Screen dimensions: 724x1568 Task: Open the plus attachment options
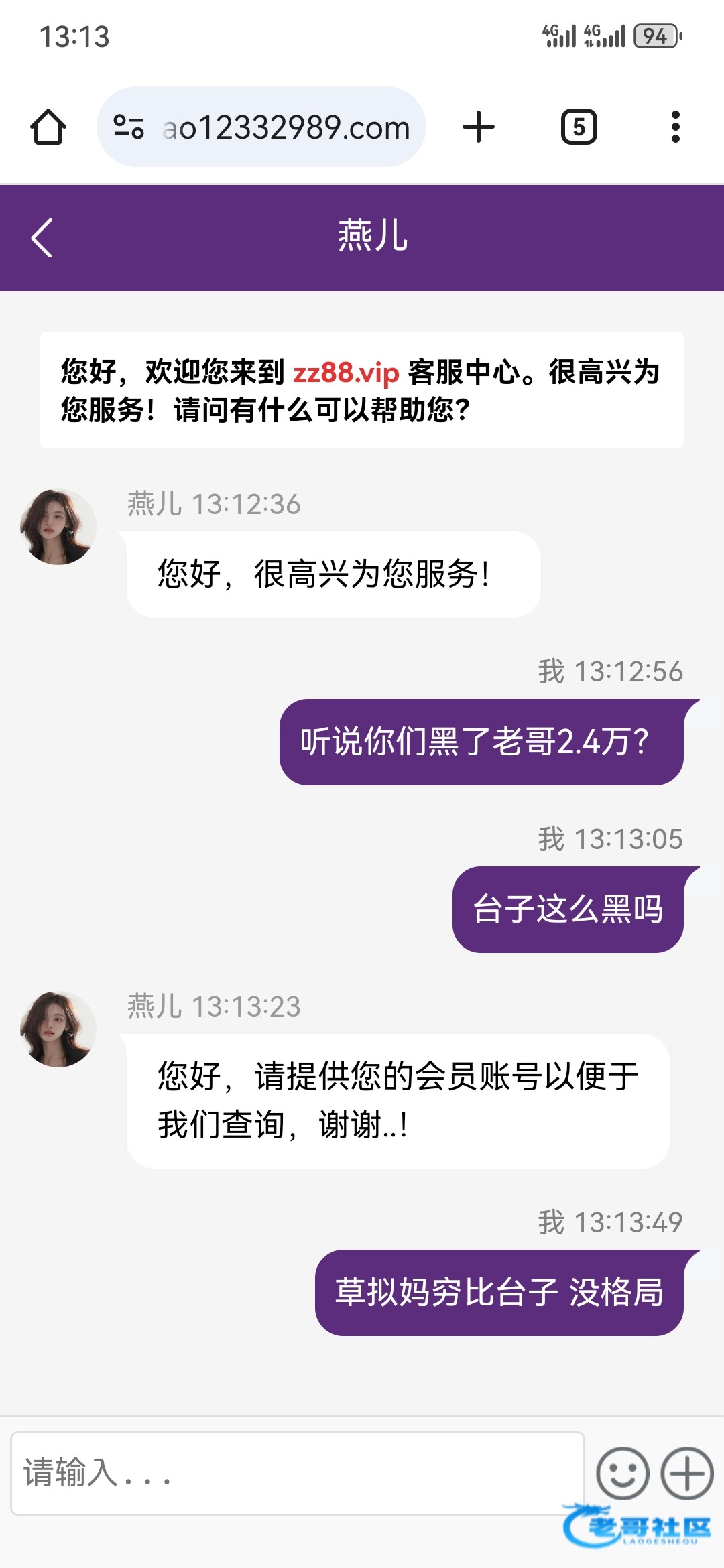[x=687, y=1473]
